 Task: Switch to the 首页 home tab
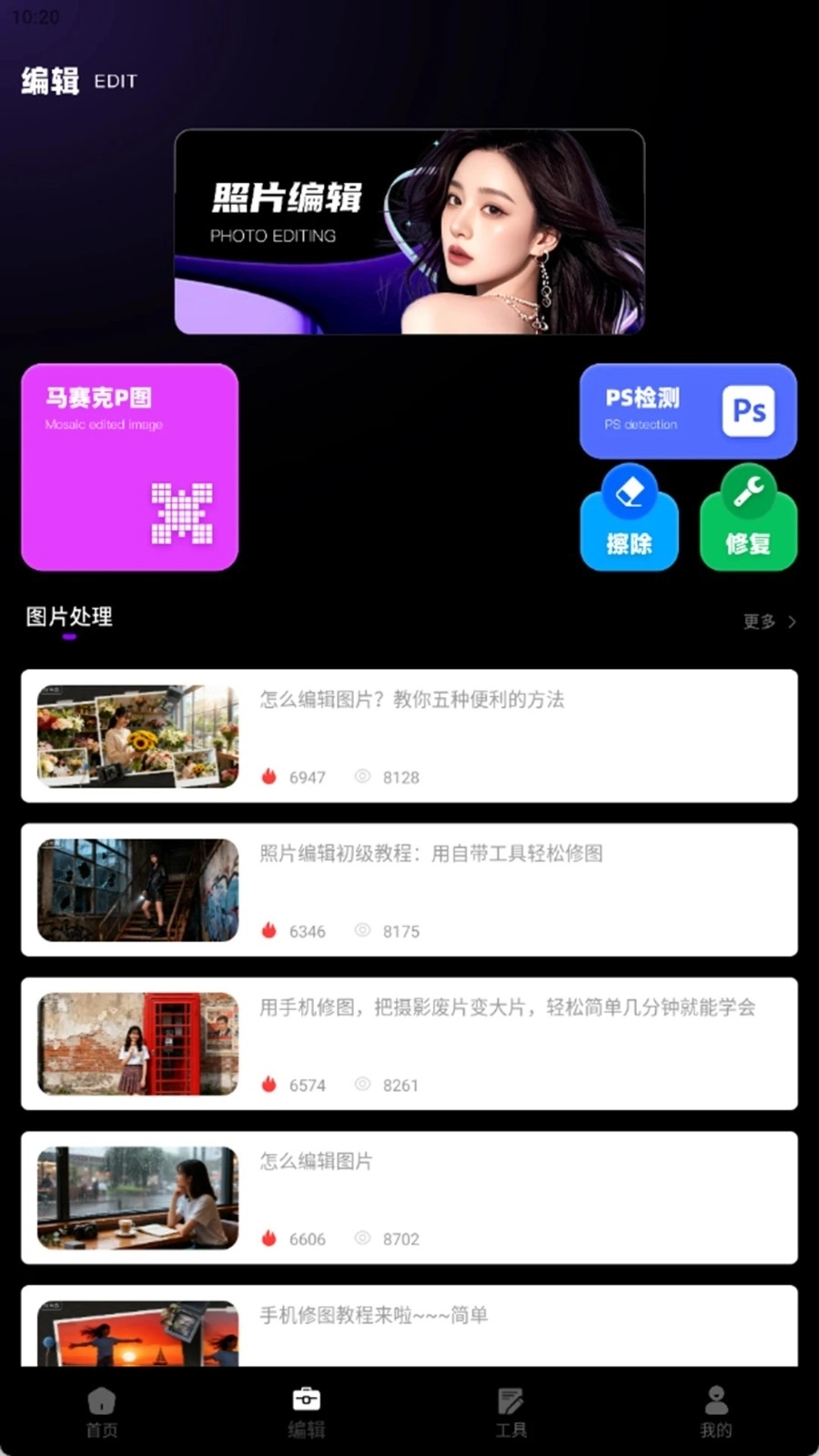tap(102, 1411)
